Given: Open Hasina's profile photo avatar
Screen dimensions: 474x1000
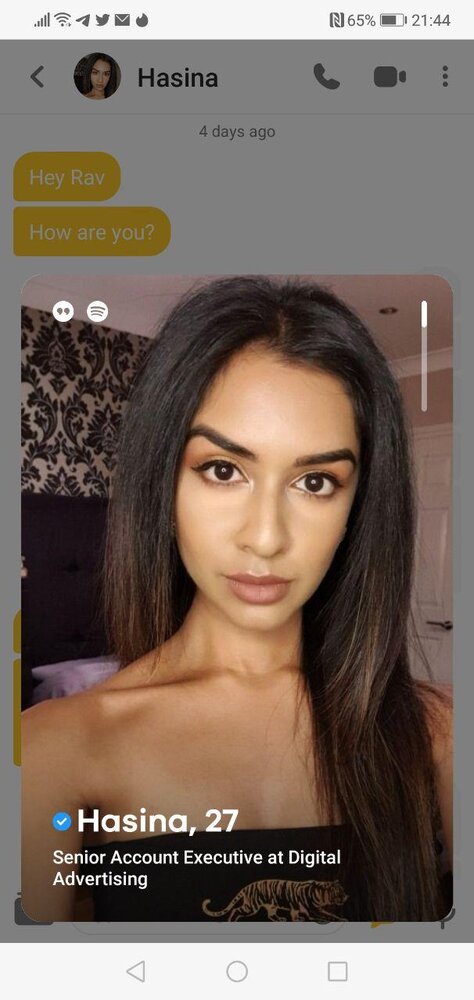Looking at the screenshot, I should 98,76.
